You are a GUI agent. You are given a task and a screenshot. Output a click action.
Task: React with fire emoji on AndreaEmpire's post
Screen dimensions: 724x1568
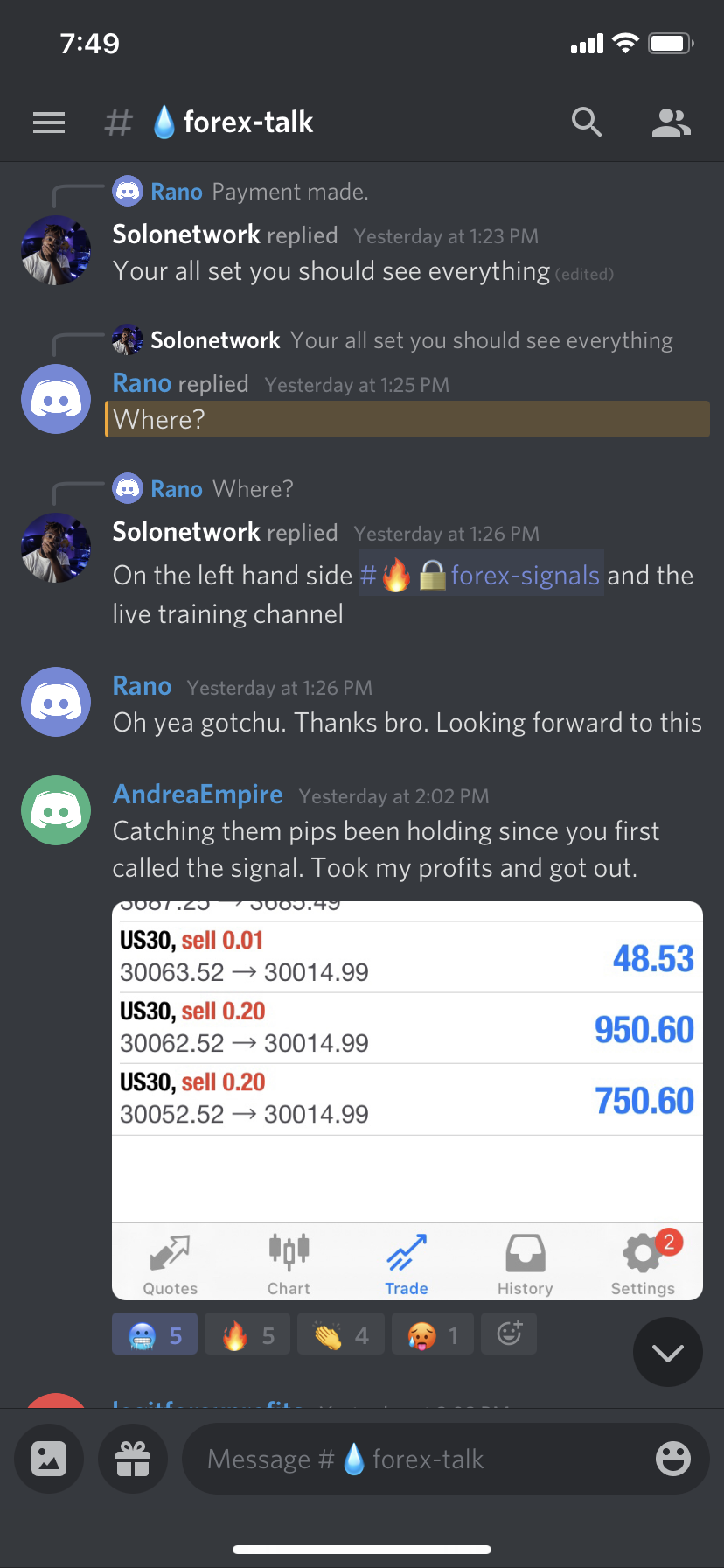247,1334
